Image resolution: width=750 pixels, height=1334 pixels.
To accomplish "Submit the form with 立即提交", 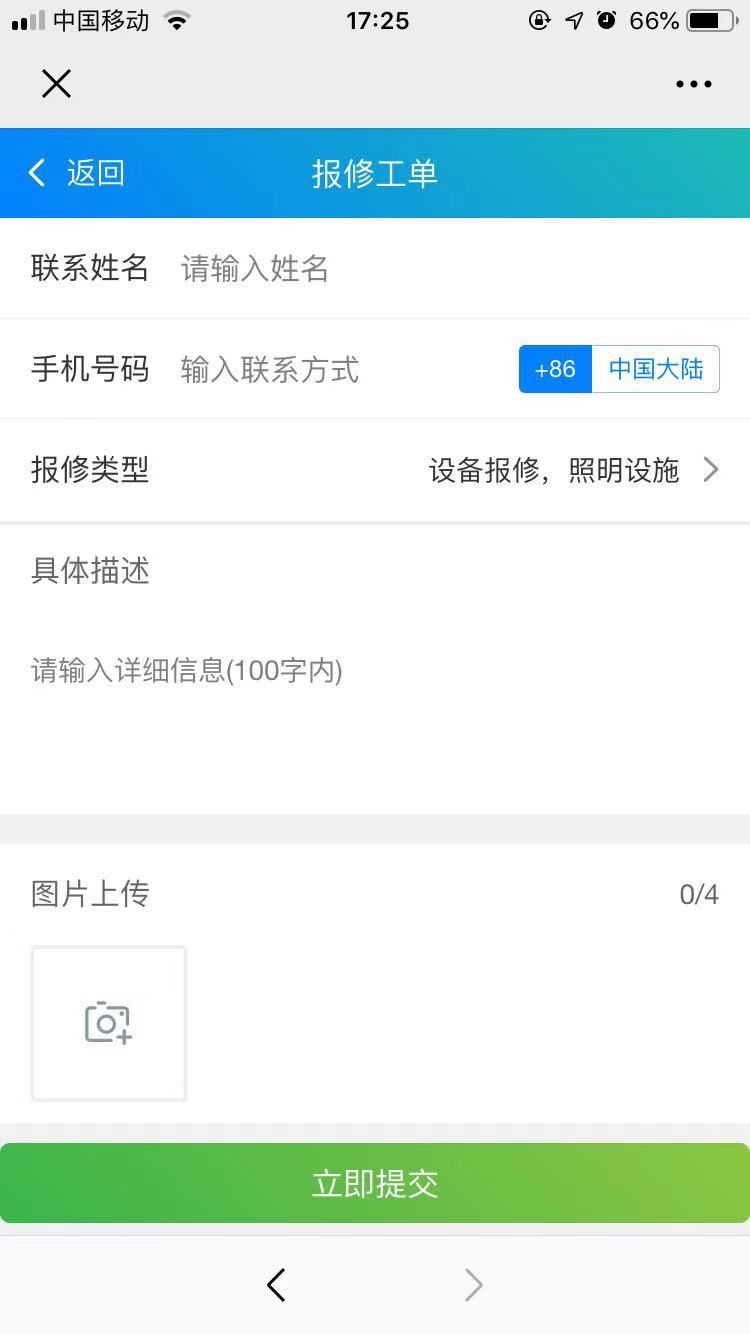I will [x=375, y=1183].
